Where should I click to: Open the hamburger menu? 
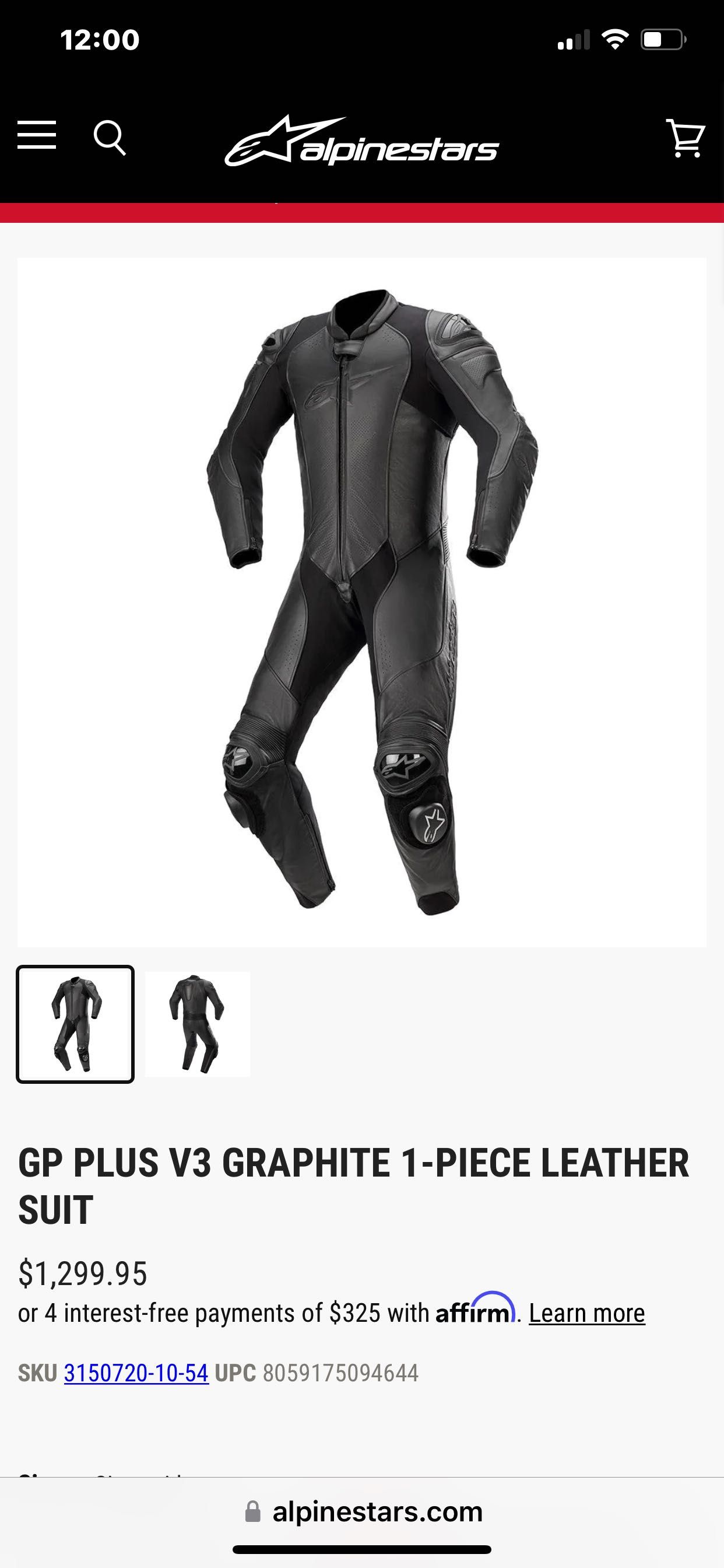point(37,135)
